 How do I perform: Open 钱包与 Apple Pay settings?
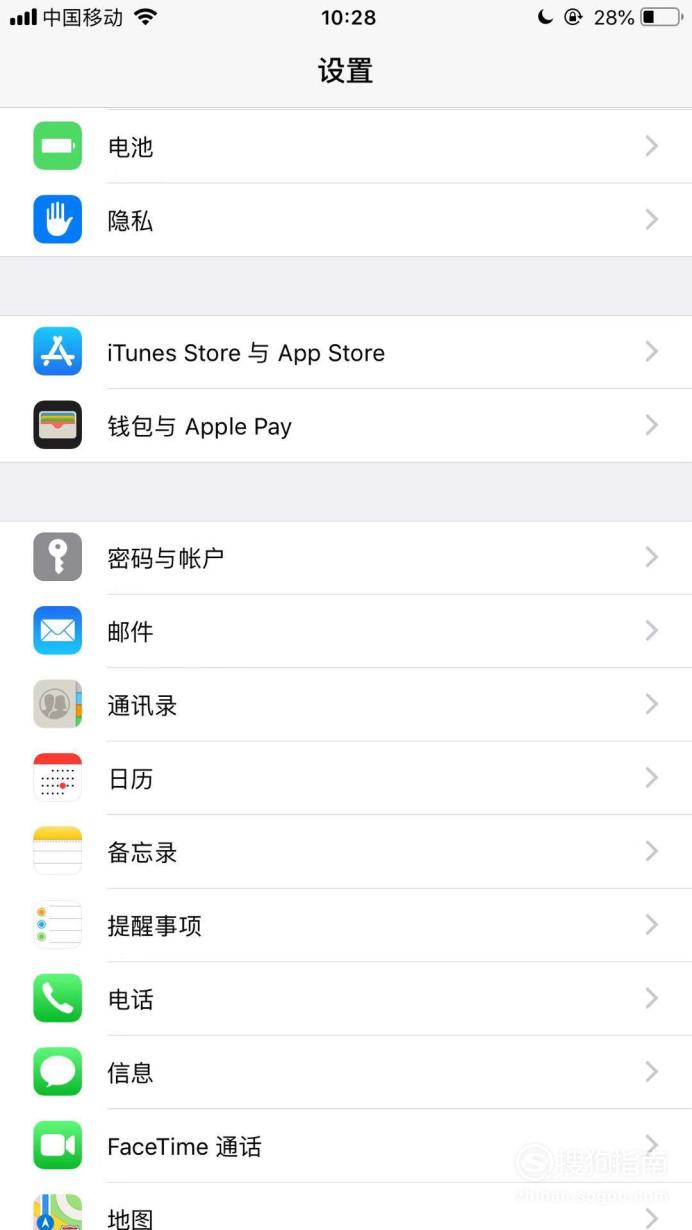tap(346, 426)
